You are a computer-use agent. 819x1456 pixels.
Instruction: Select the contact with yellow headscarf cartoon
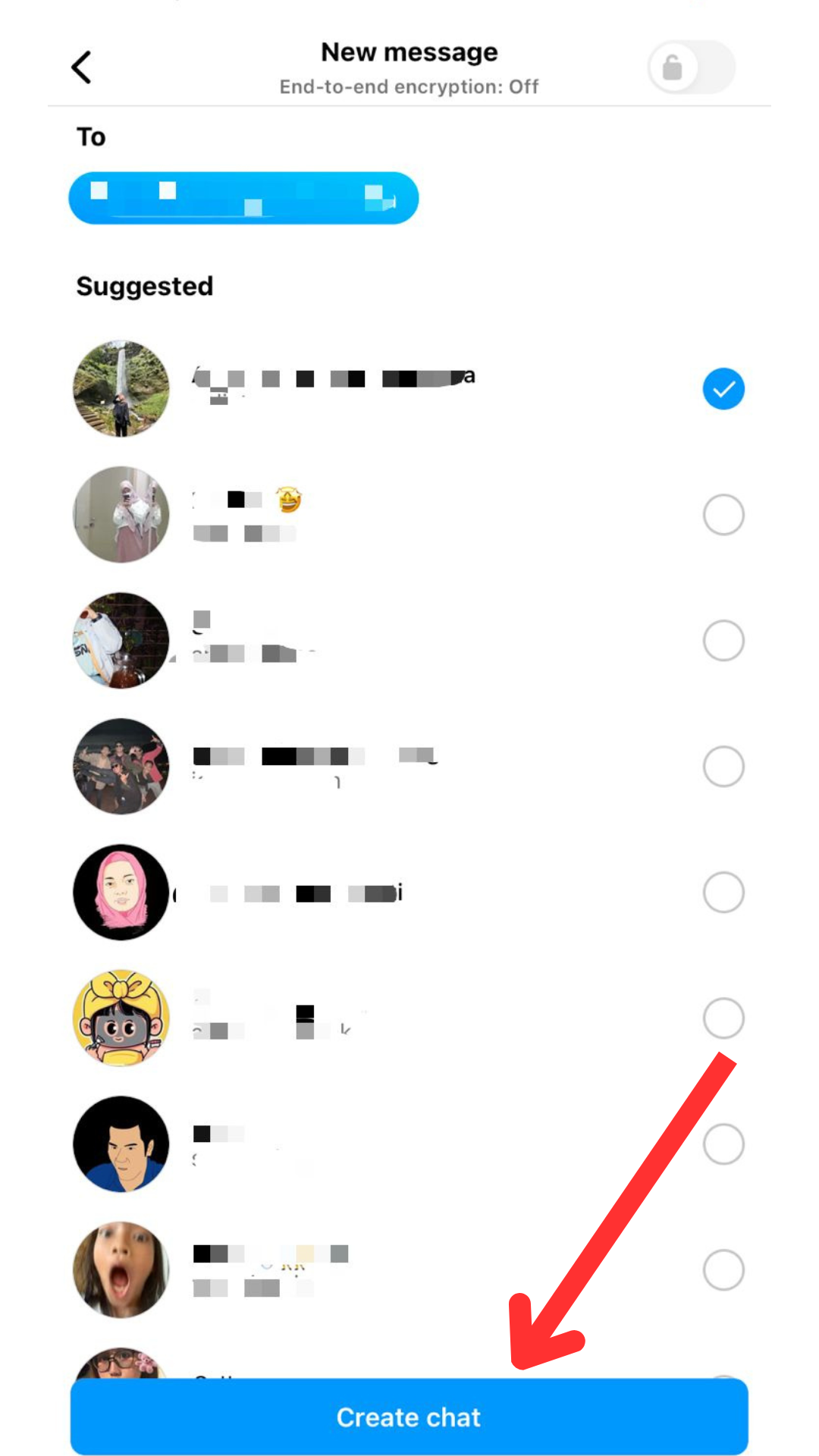[x=723, y=1018]
